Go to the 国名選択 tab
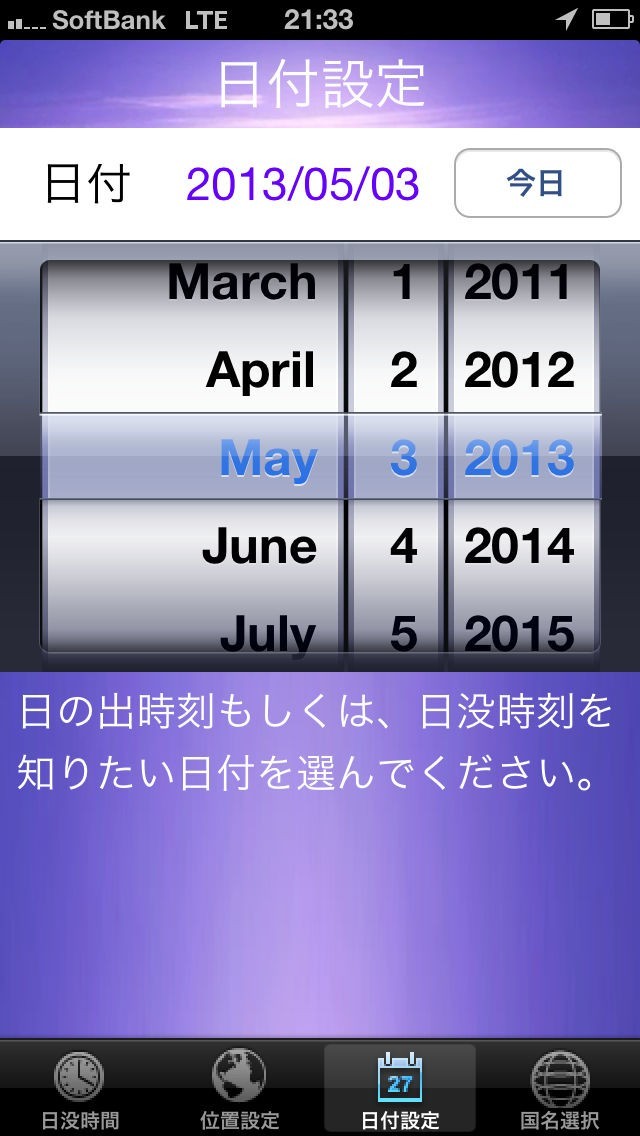The height and width of the screenshot is (1136, 640). click(560, 1089)
